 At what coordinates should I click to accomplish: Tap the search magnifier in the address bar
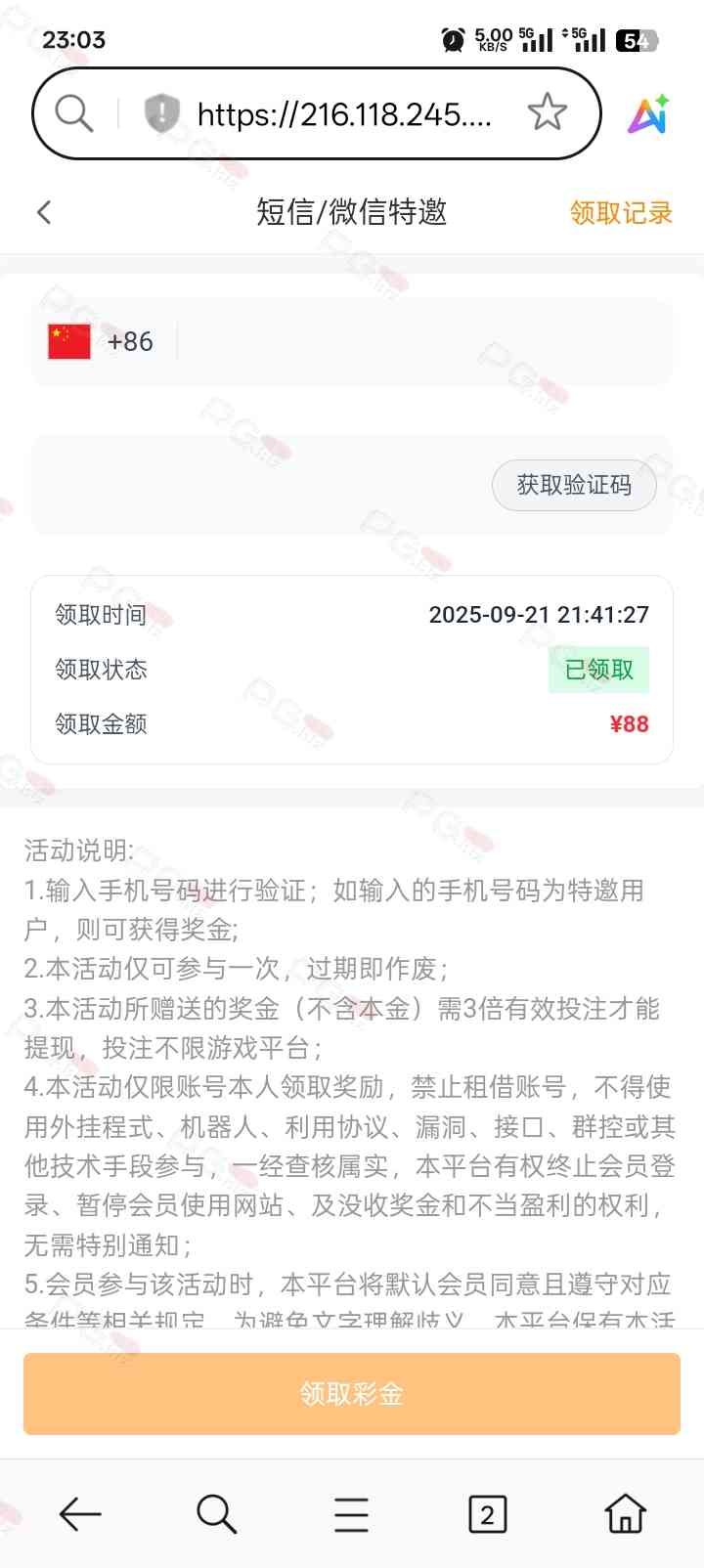73,113
